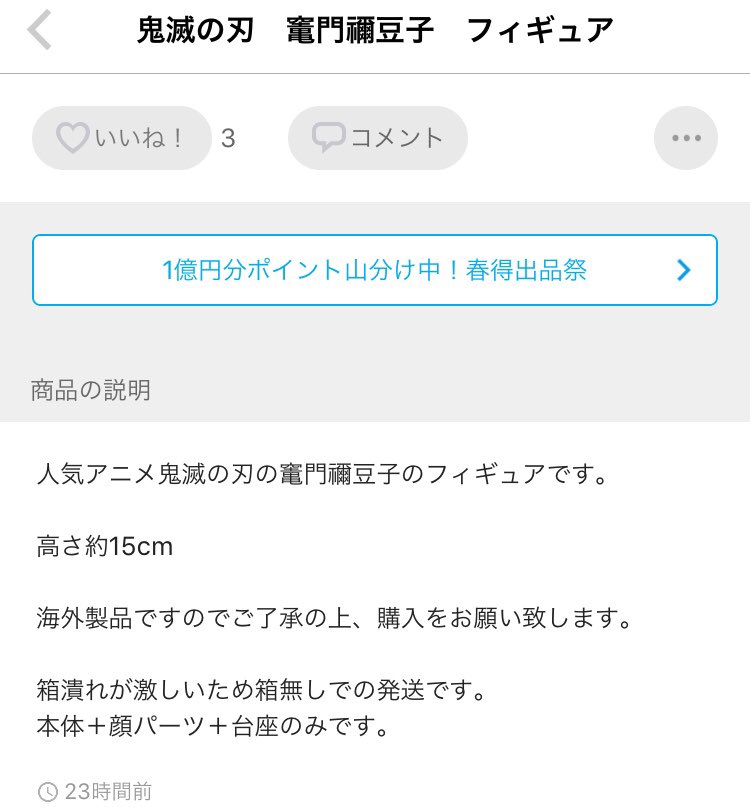Select the 商品の説明 section header
Viewport: 750px width, 811px height.
coord(89,390)
